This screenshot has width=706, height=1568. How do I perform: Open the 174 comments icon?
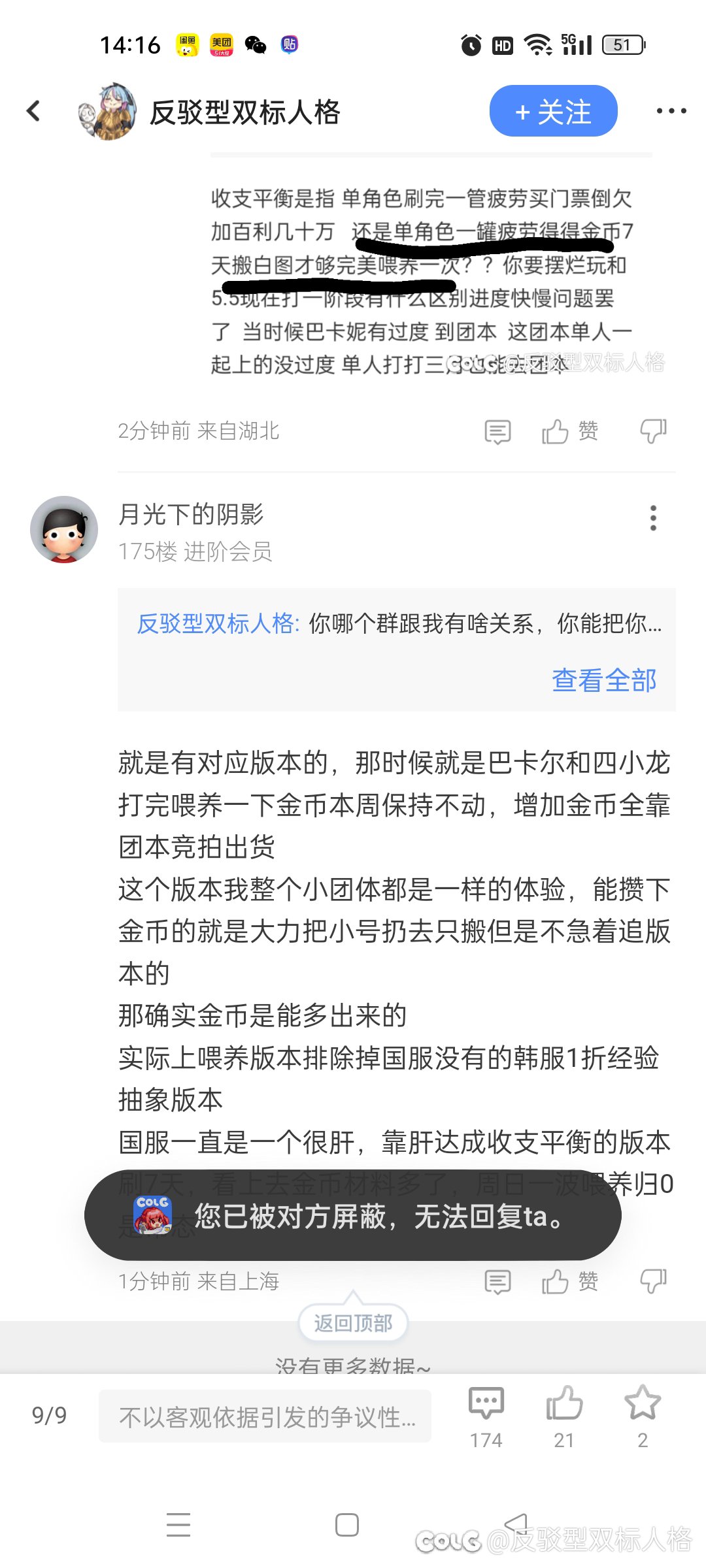486,1416
